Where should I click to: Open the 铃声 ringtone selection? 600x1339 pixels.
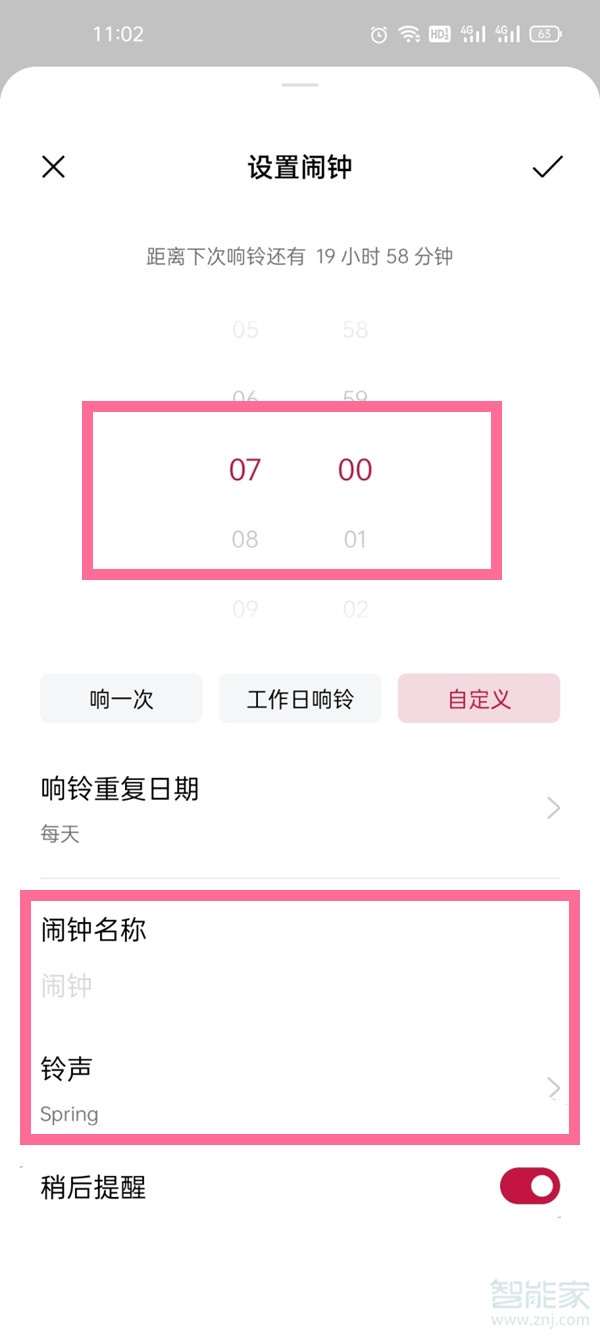(300, 1089)
